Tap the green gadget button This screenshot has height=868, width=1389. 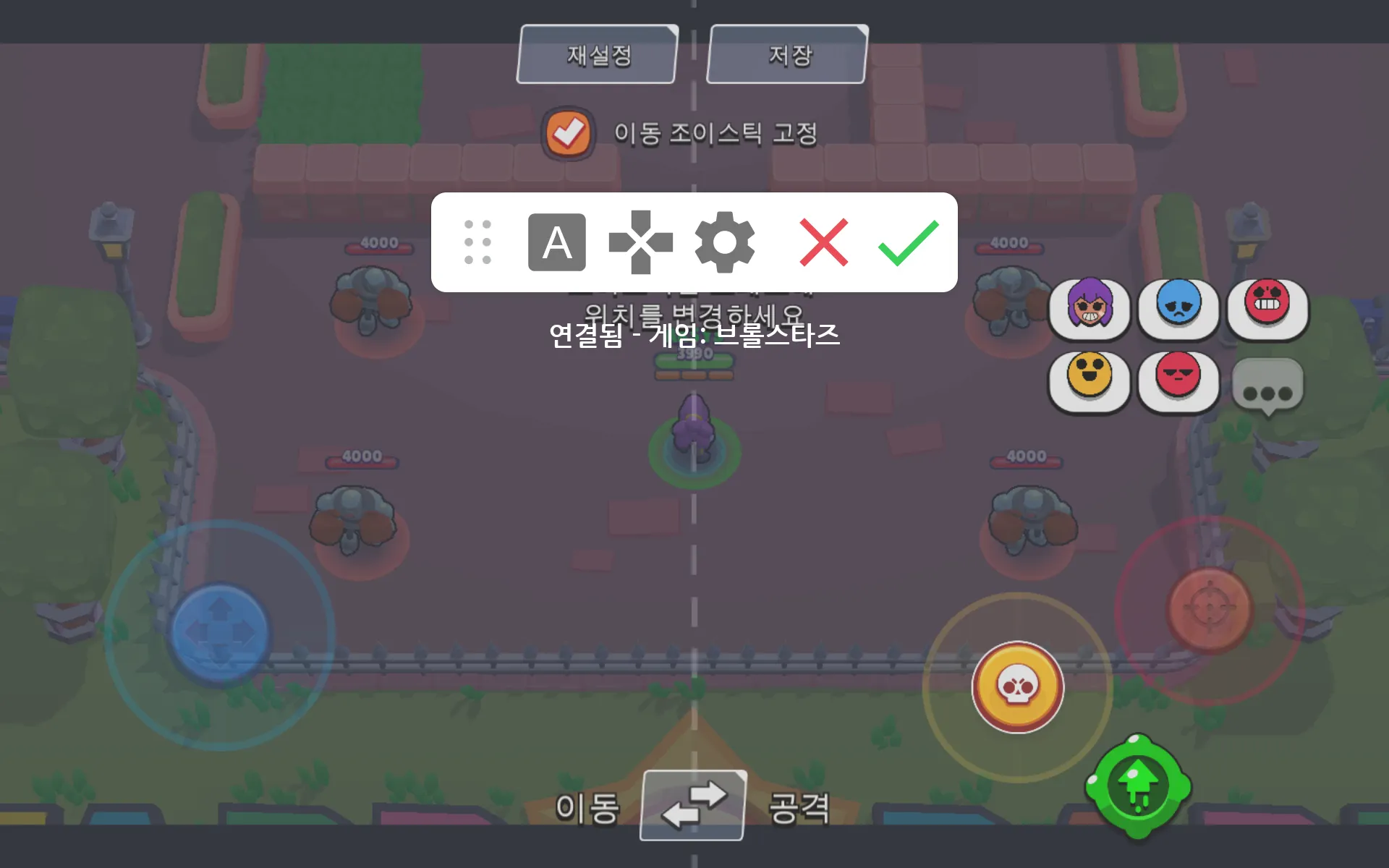tap(1137, 786)
